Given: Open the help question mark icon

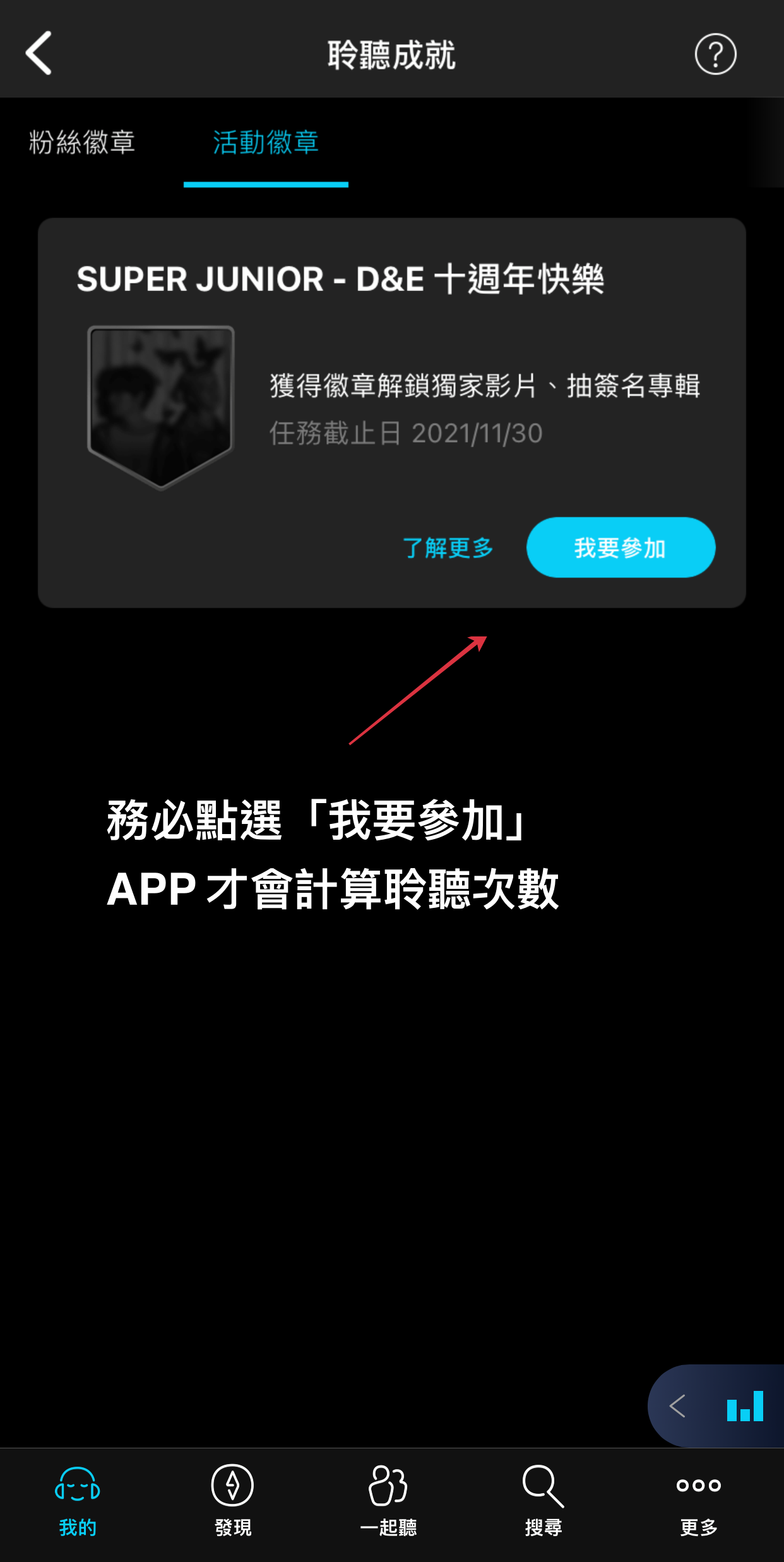Looking at the screenshot, I should tap(715, 54).
